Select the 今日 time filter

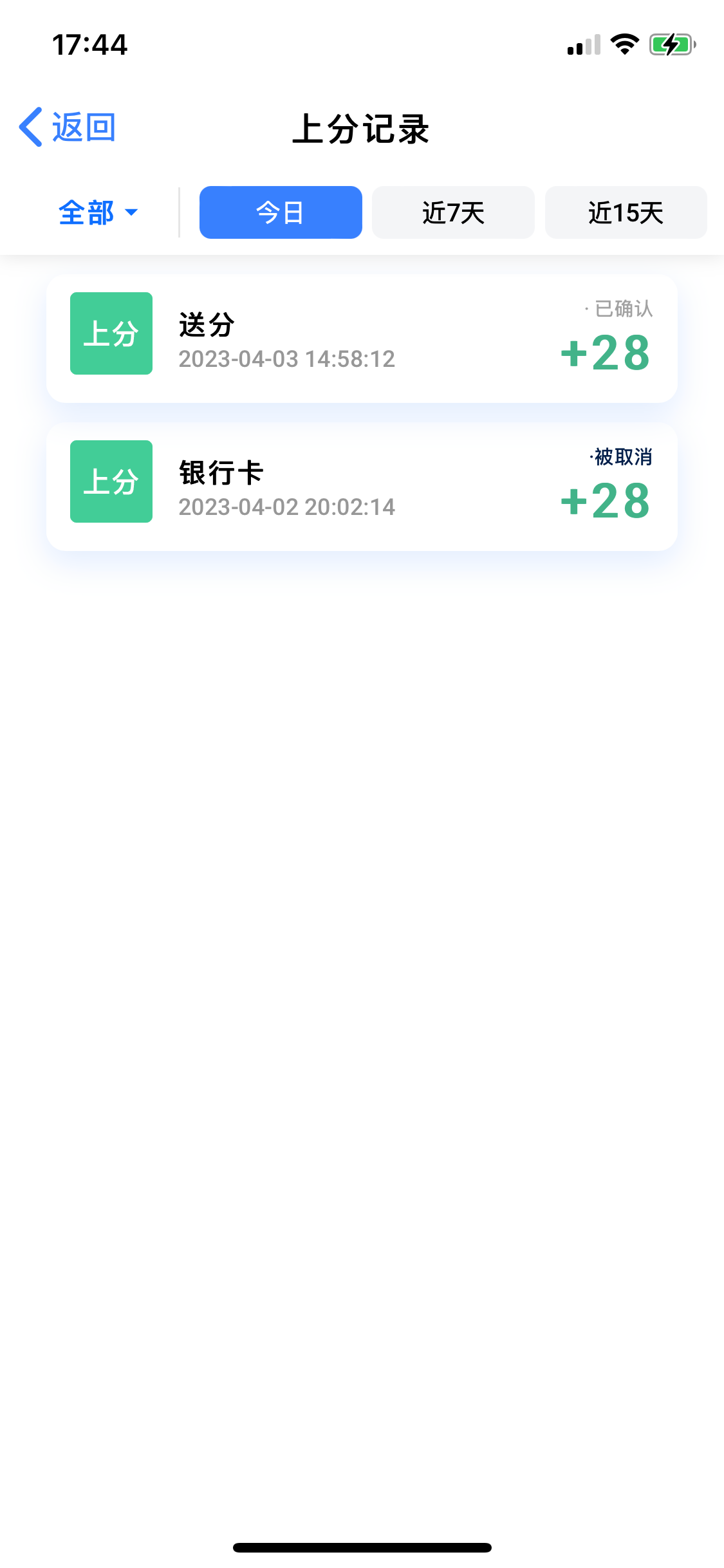(281, 212)
